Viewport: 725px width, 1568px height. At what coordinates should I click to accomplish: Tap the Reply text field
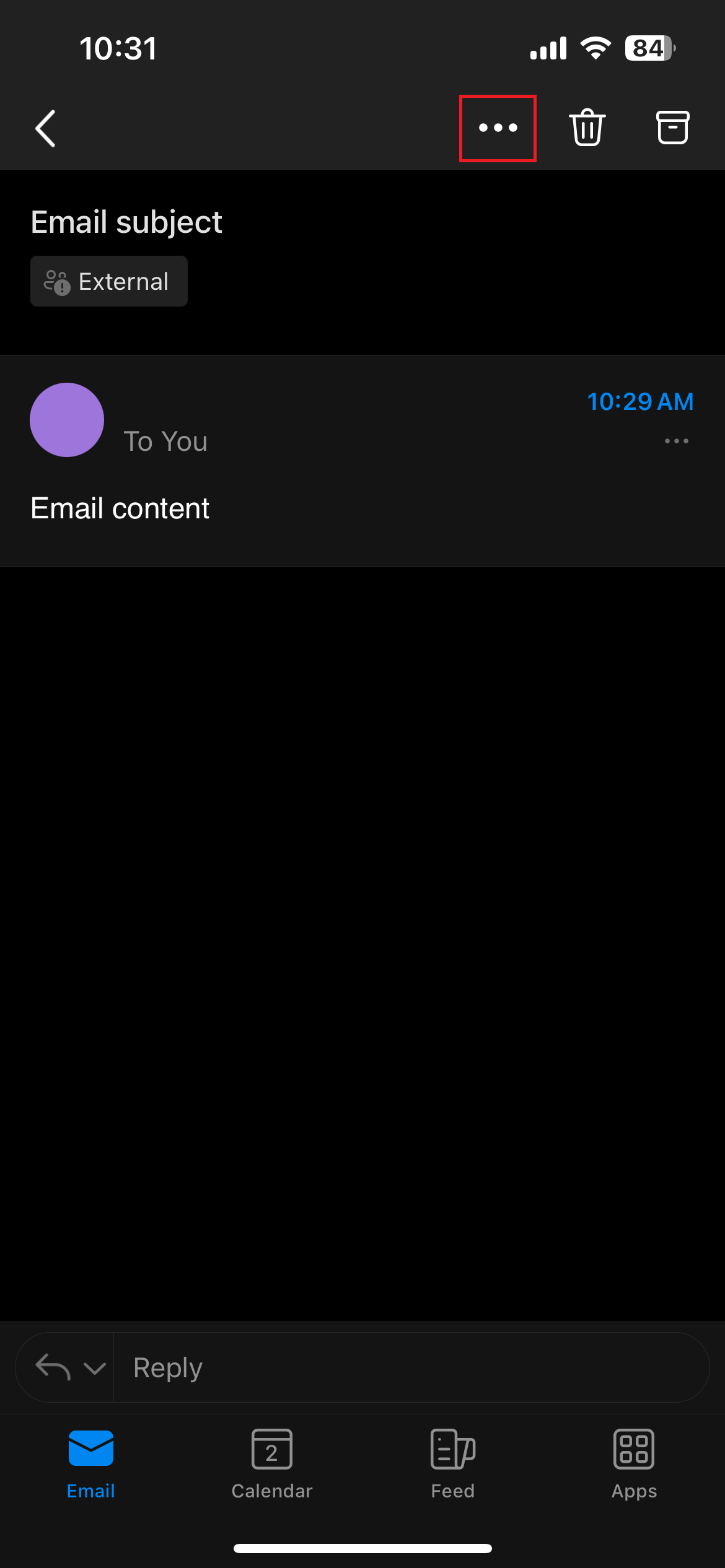point(409,1368)
